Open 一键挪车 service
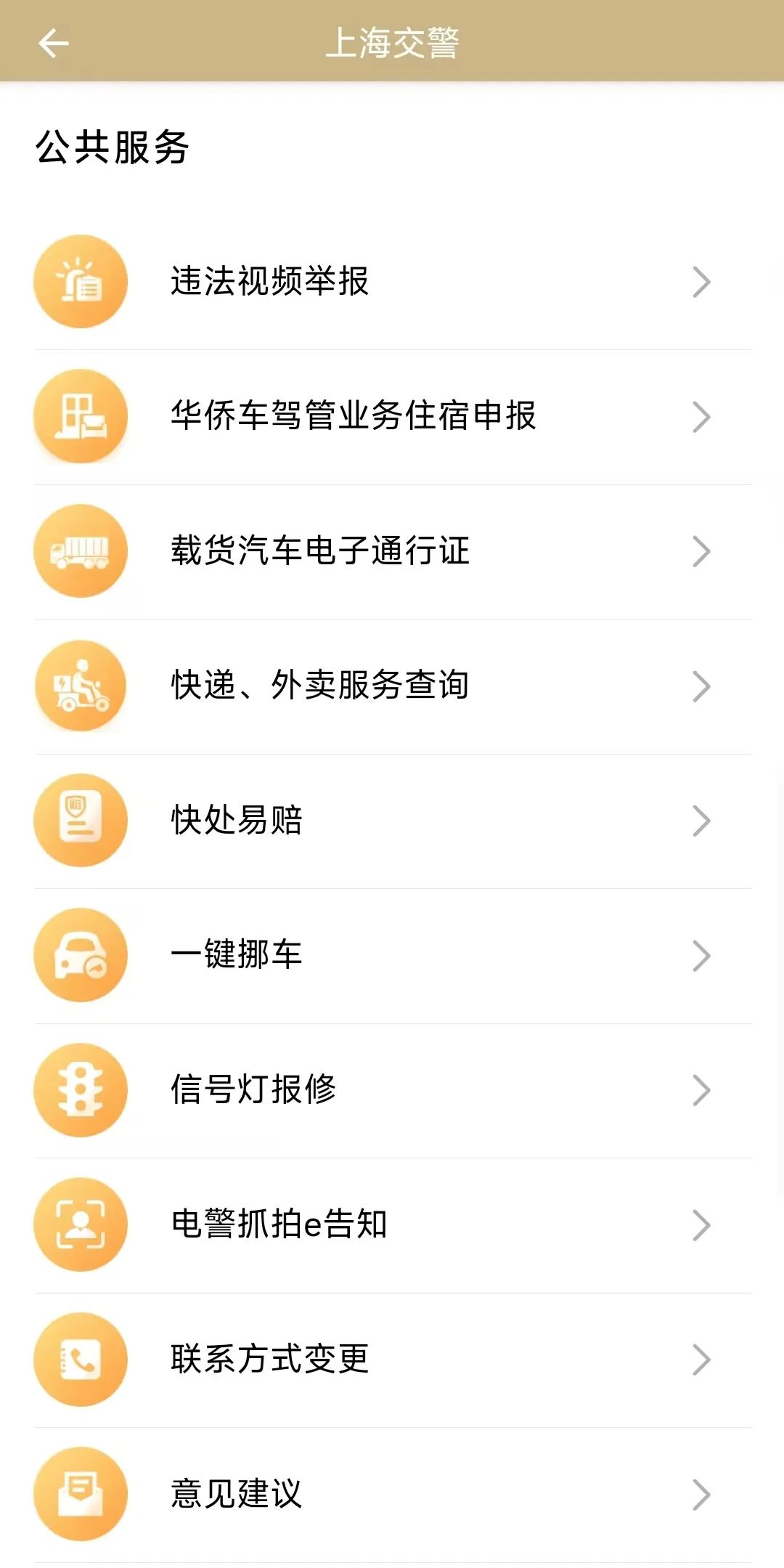Viewport: 784px width, 1568px height. [x=392, y=956]
